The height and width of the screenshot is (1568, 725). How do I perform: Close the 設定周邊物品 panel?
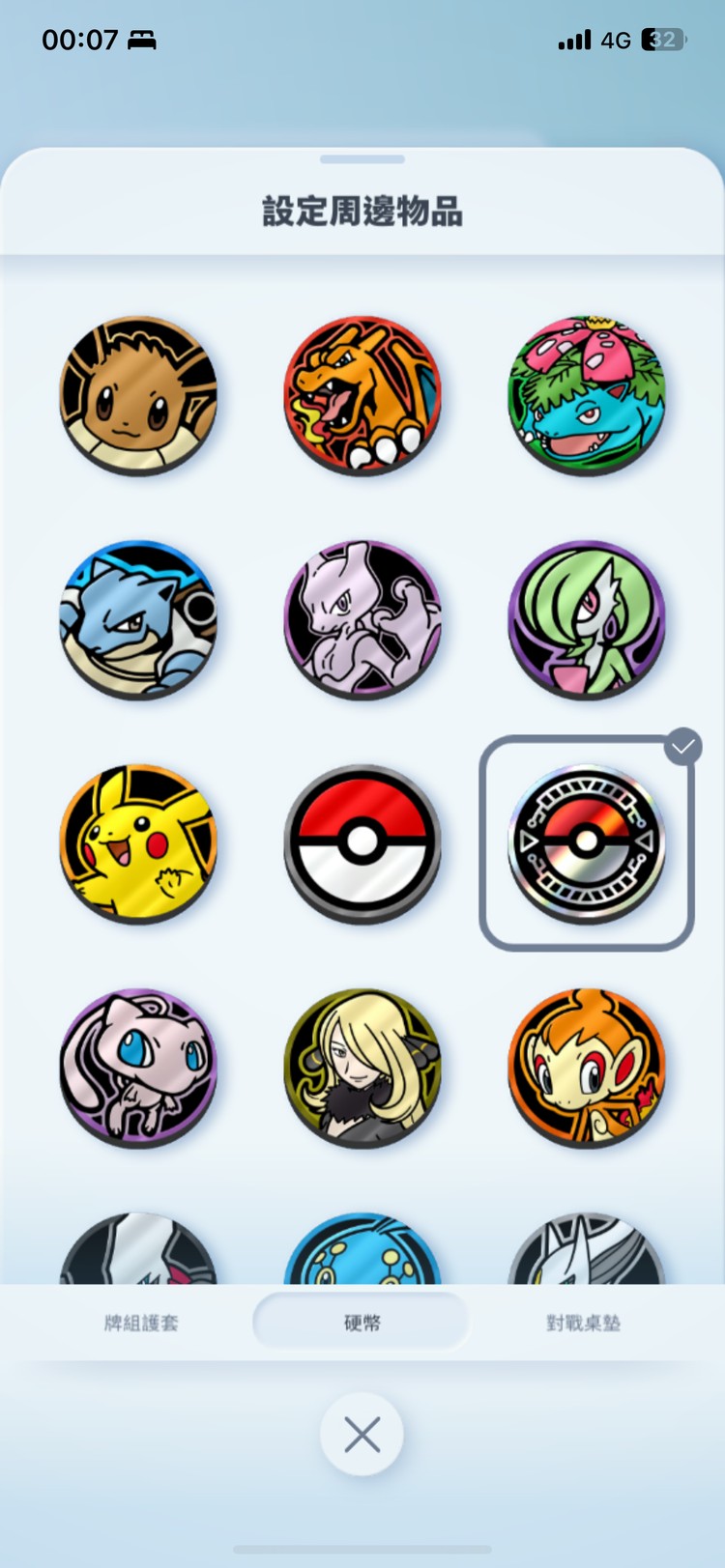click(x=362, y=1435)
